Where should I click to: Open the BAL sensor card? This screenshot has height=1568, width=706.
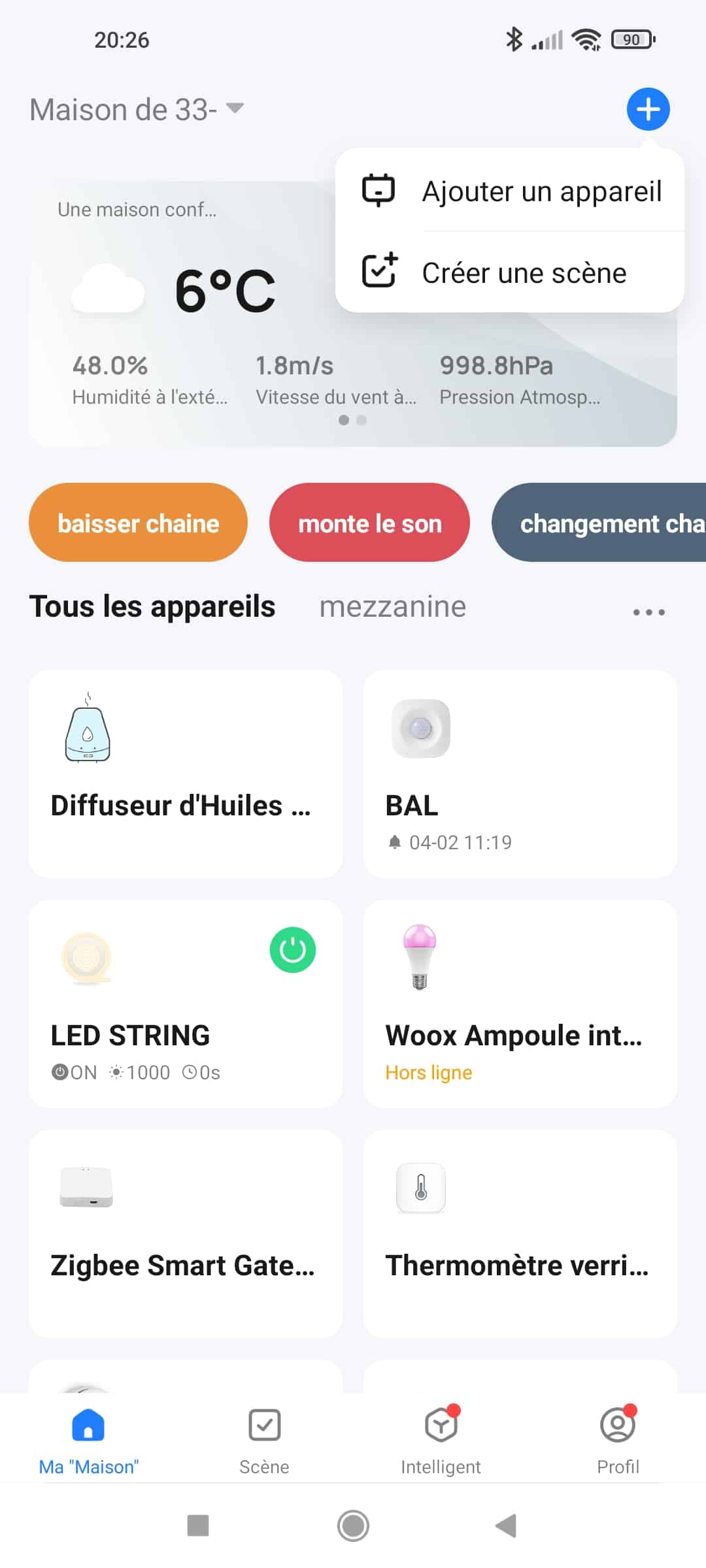pyautogui.click(x=520, y=774)
